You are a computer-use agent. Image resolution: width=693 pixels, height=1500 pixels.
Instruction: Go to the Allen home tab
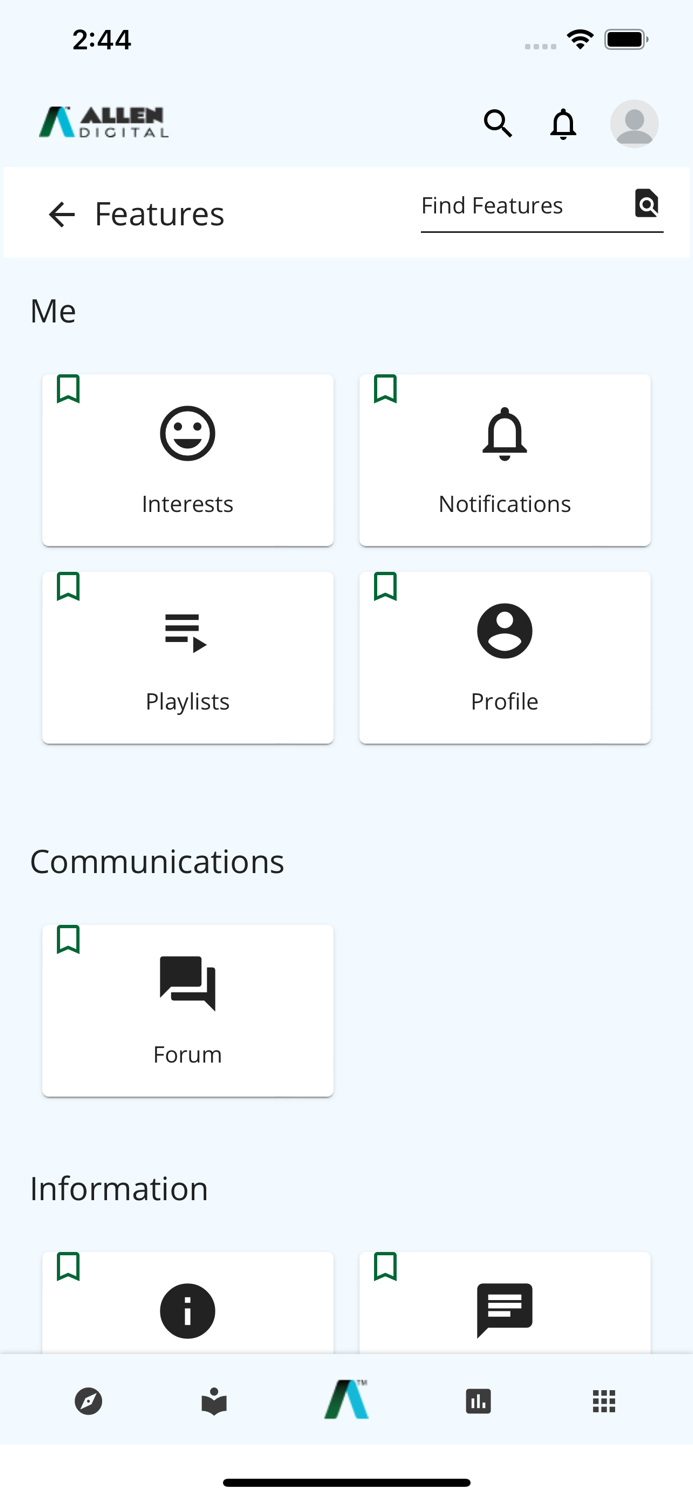[x=346, y=1400]
